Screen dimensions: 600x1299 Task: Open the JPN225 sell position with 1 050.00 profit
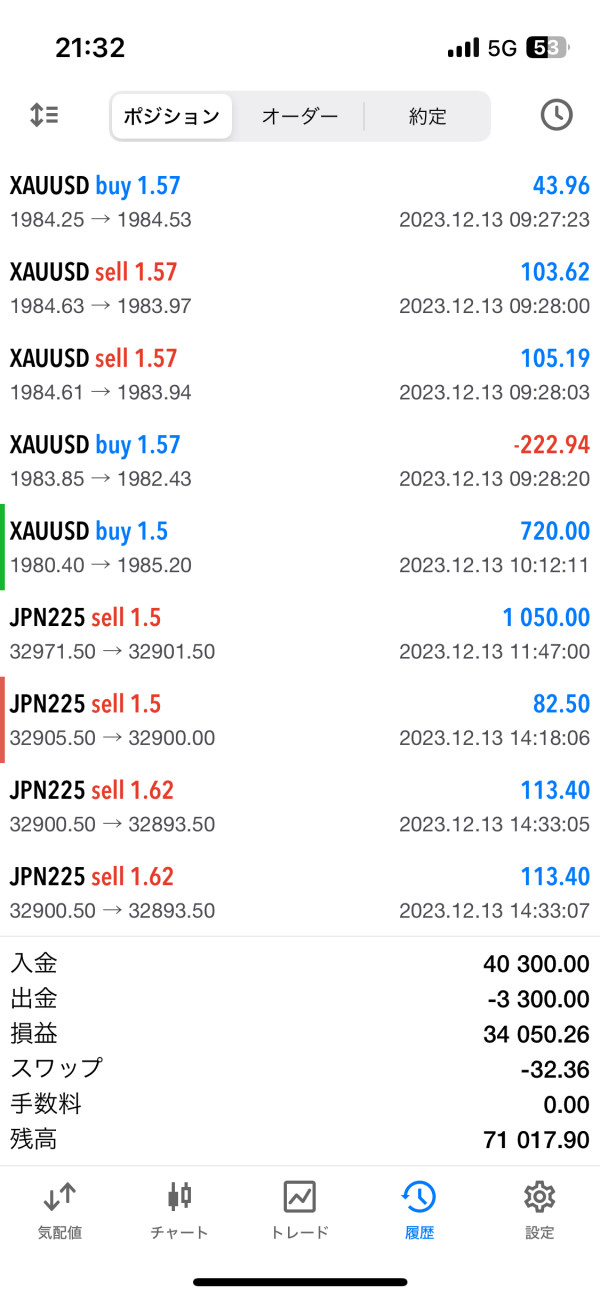click(x=300, y=633)
